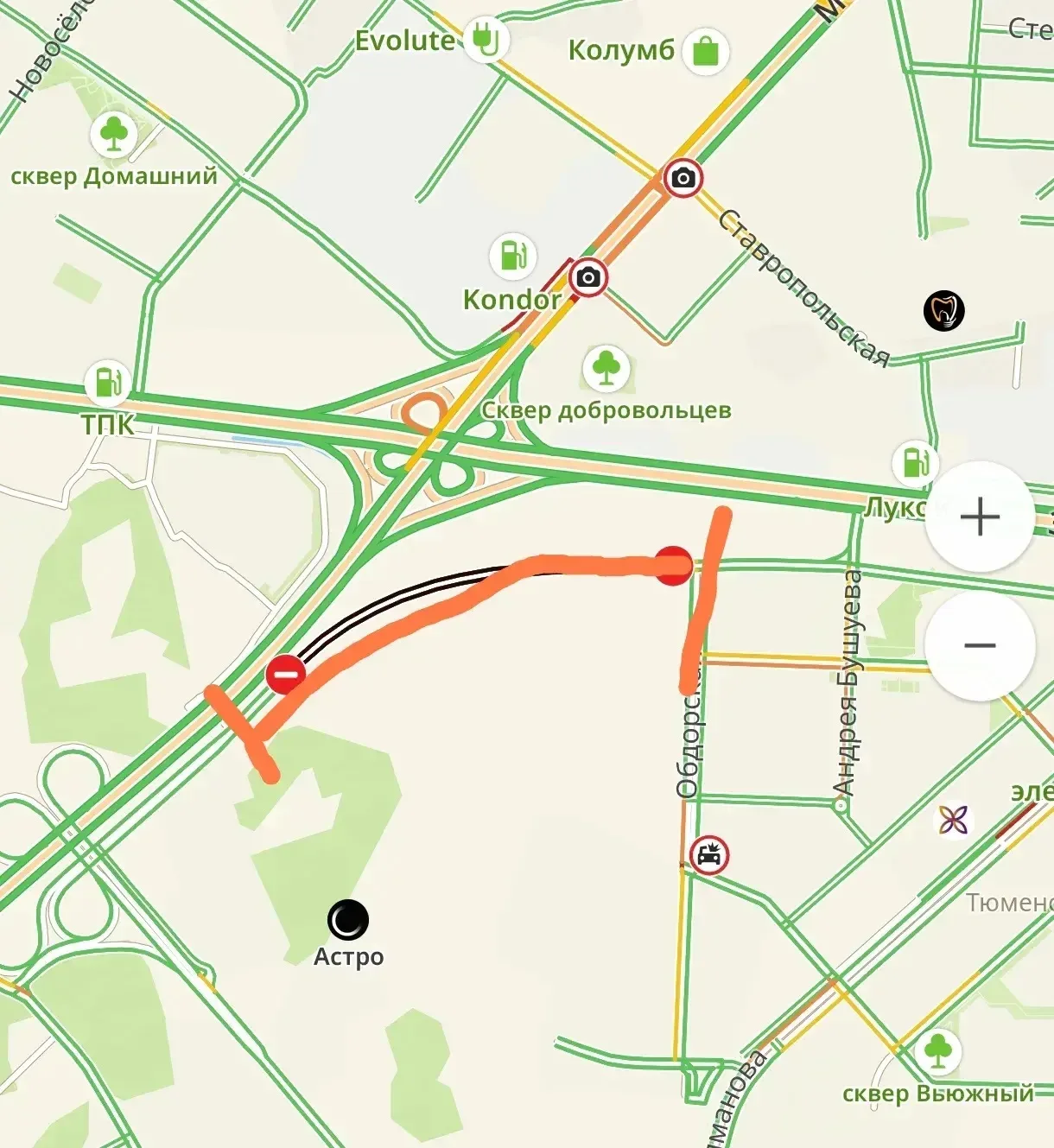This screenshot has width=1054, height=1148.
Task: Zoom out with the minus button
Action: (980, 645)
